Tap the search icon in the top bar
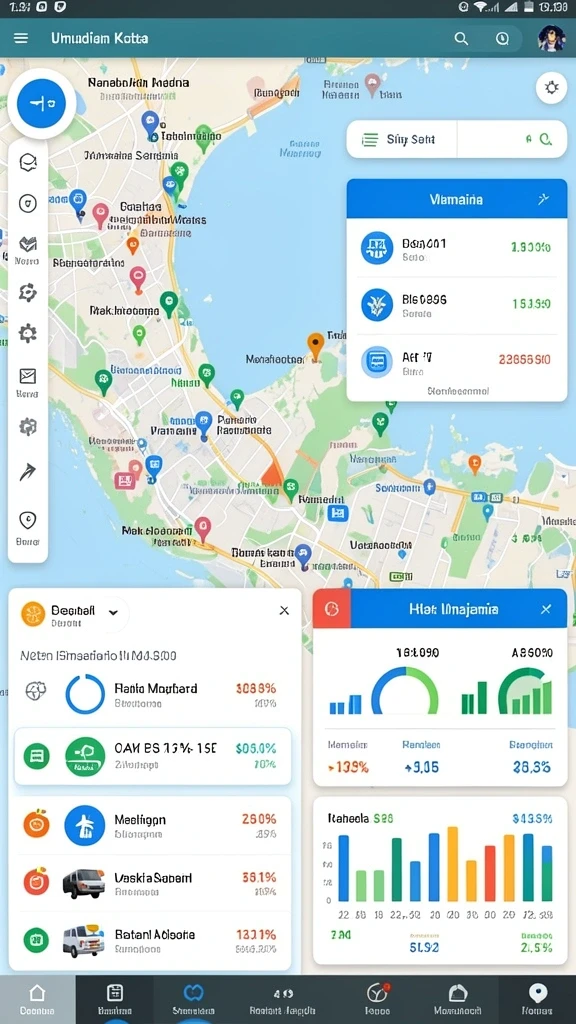 tap(461, 39)
